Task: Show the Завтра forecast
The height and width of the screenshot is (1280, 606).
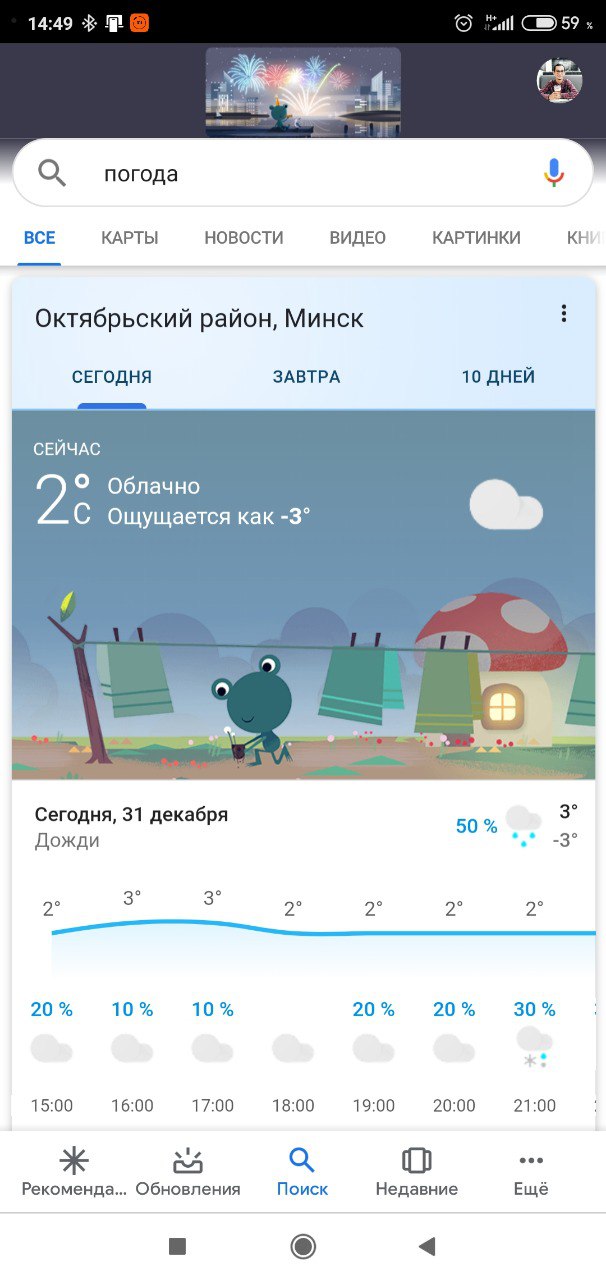Action: point(306,377)
